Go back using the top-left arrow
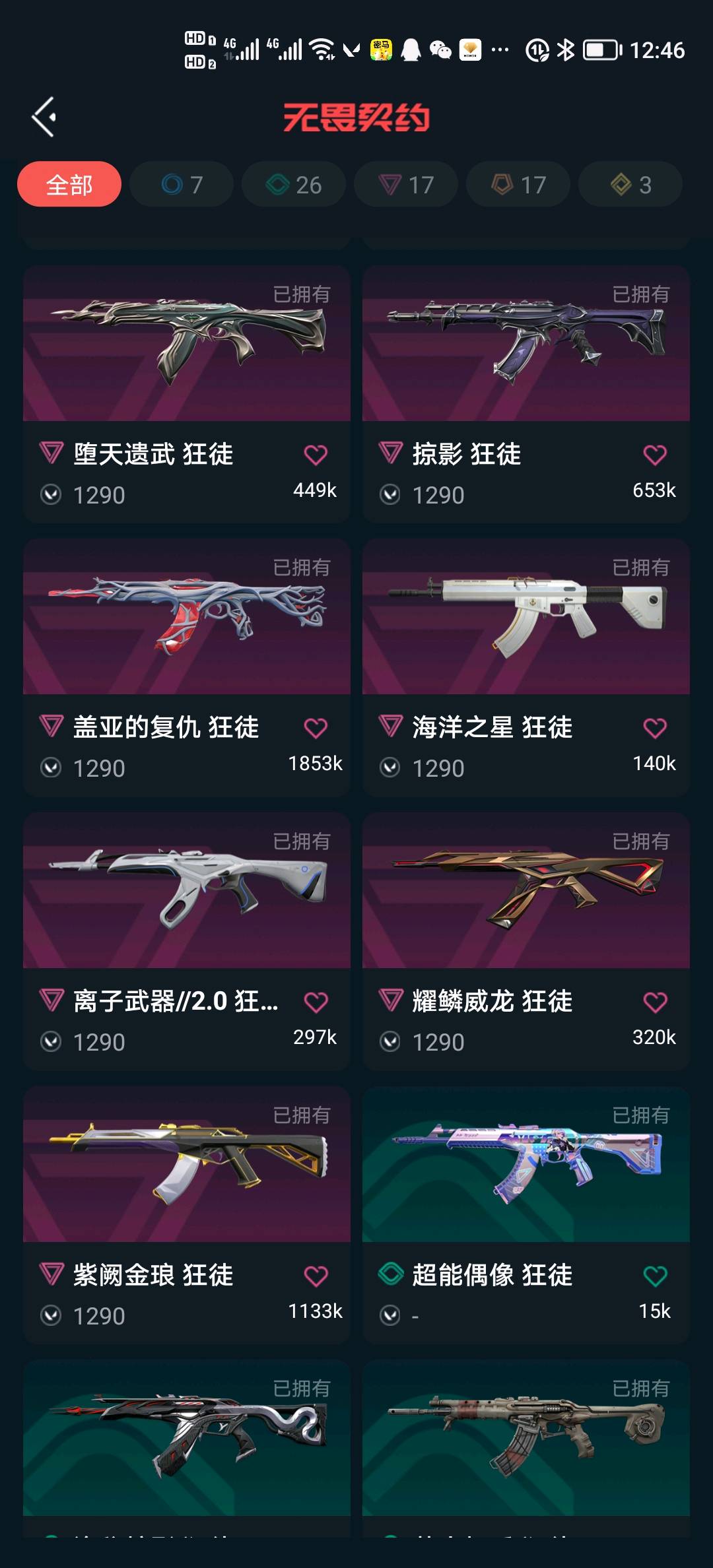 [44, 117]
